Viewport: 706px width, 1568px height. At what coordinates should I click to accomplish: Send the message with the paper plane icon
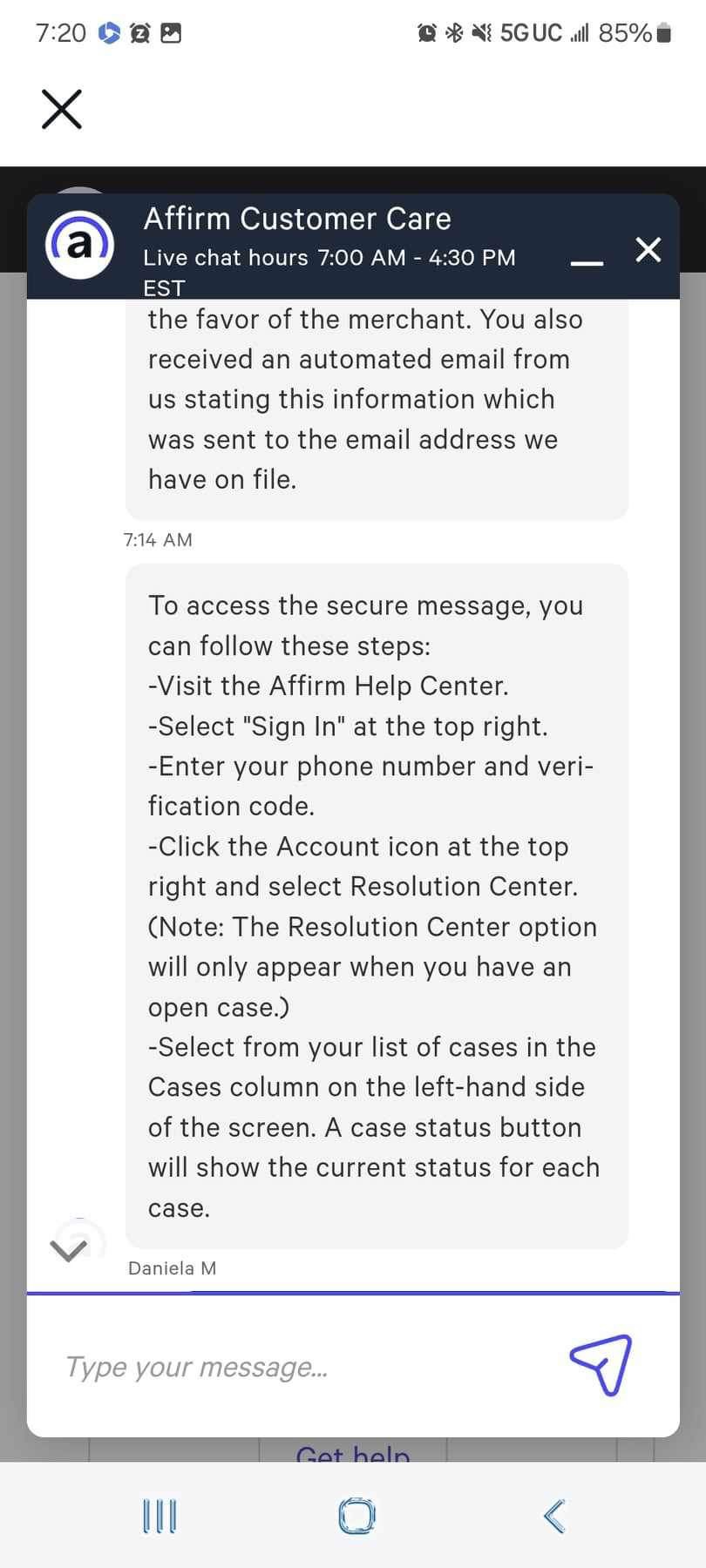tap(601, 1364)
